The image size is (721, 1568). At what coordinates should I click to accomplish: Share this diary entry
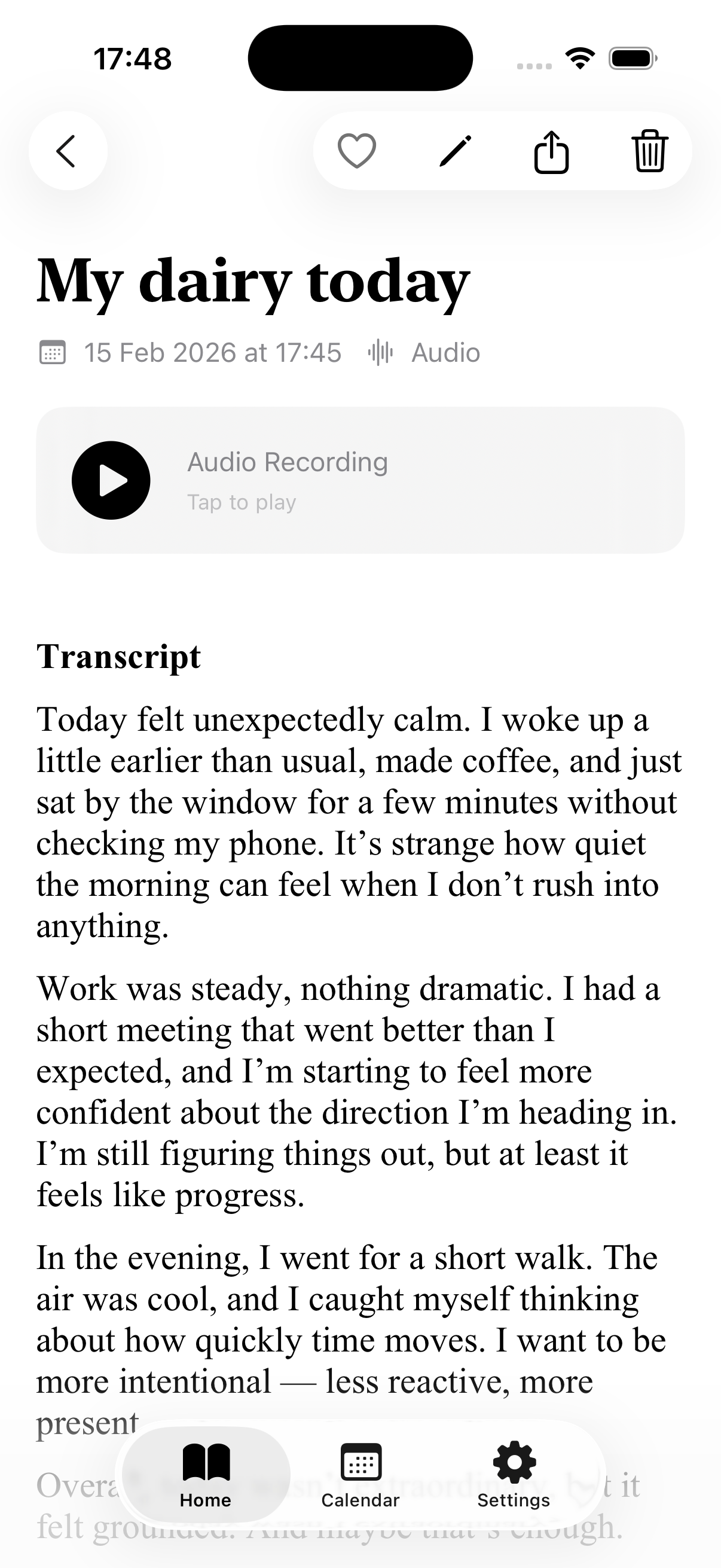[x=551, y=151]
